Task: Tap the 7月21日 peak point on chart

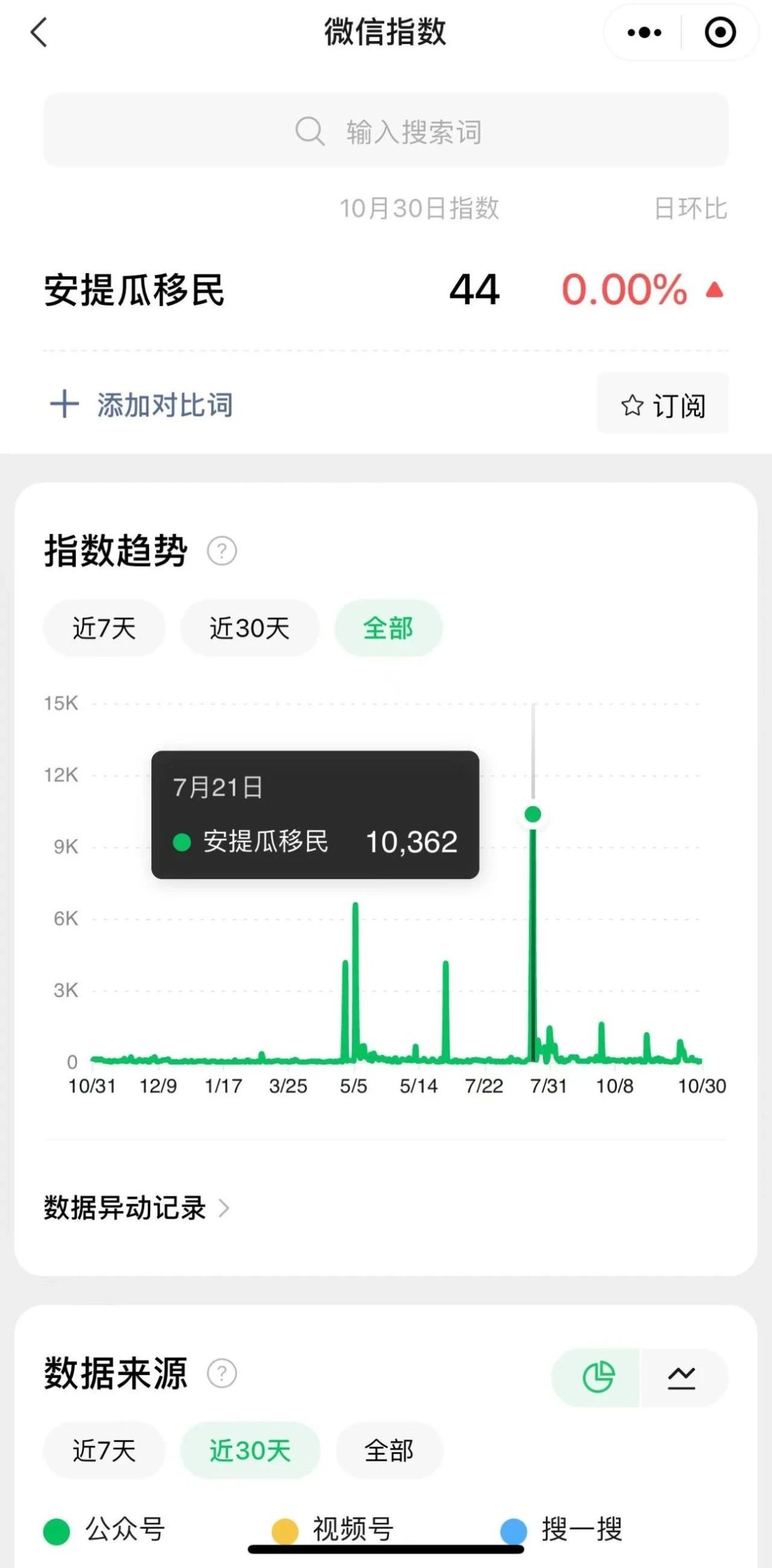Action: click(533, 814)
